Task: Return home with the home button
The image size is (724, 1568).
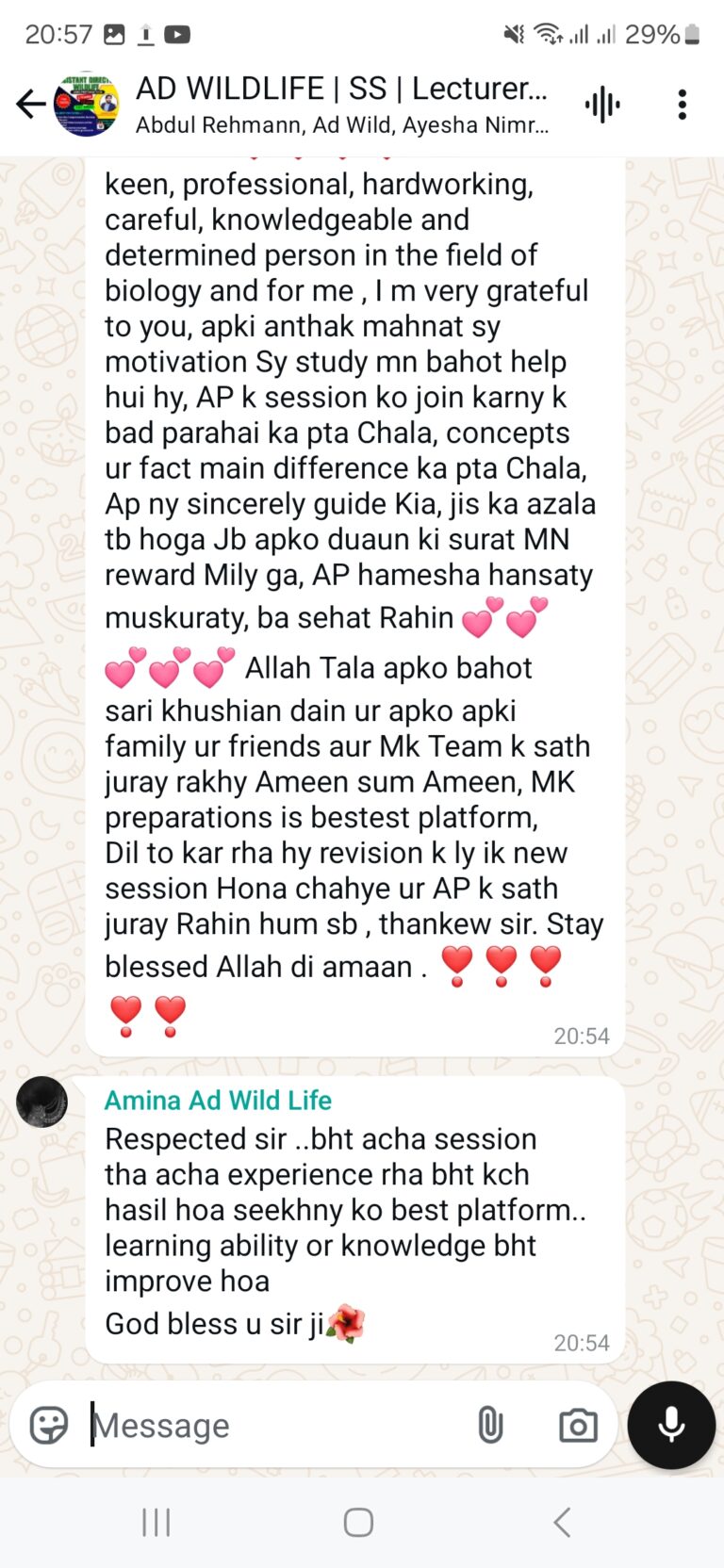Action: coord(358,1520)
